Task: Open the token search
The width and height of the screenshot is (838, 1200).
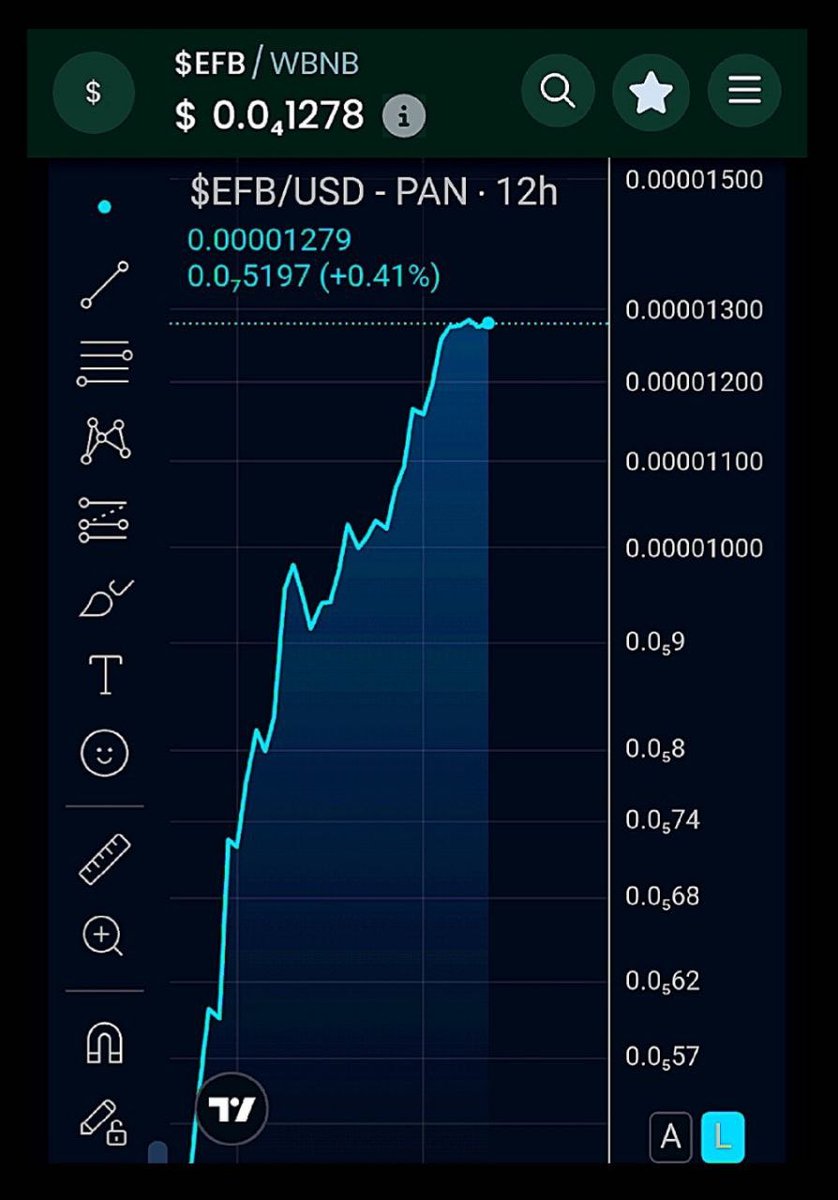Action: (x=557, y=92)
